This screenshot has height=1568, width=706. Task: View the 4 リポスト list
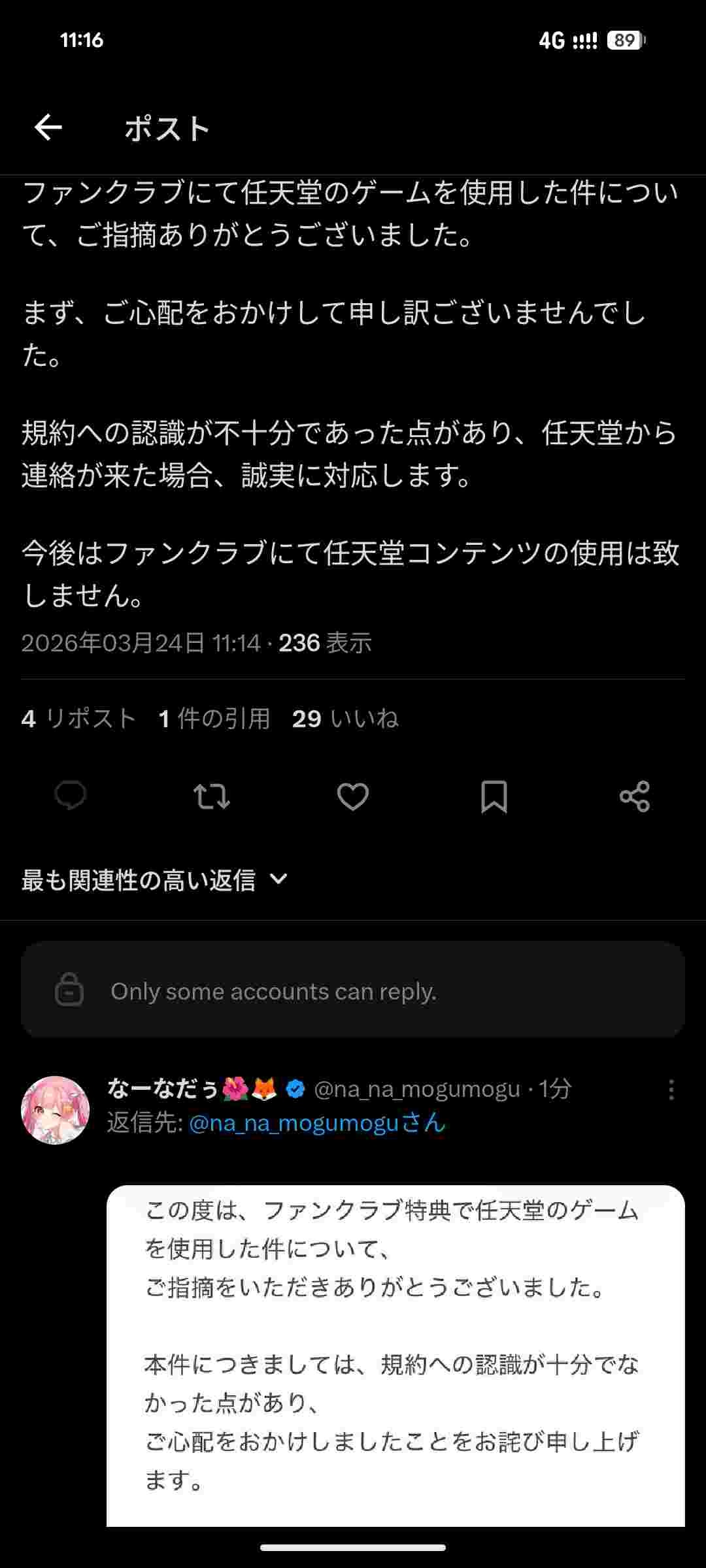coord(78,719)
